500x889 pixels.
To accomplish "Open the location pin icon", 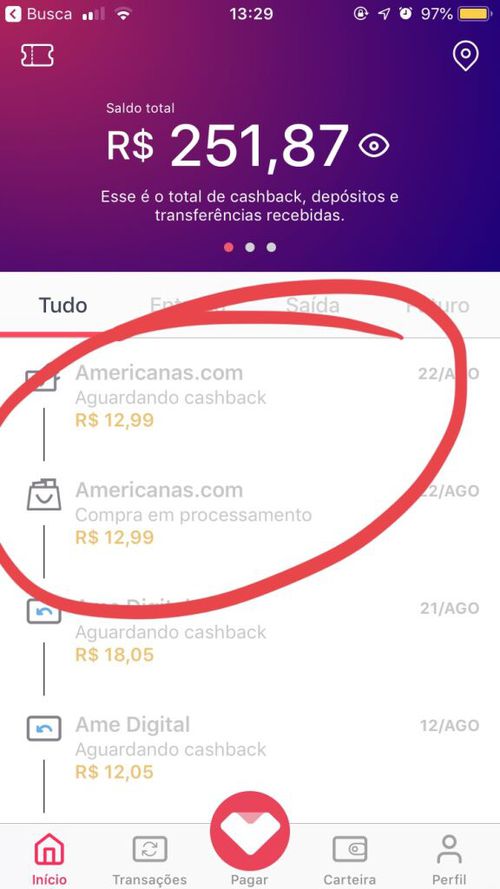I will [465, 56].
